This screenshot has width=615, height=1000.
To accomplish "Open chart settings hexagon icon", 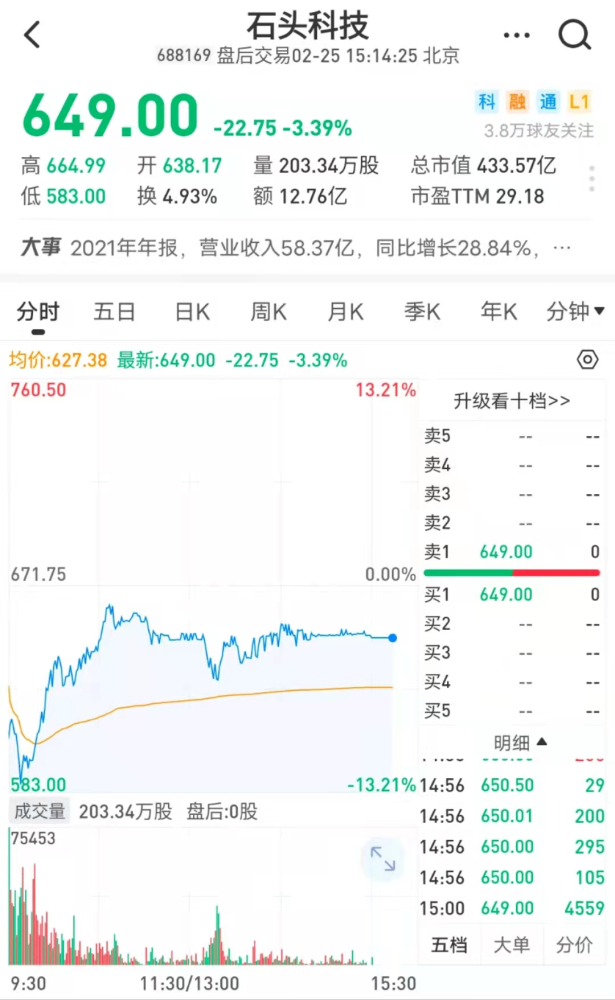I will 588,360.
